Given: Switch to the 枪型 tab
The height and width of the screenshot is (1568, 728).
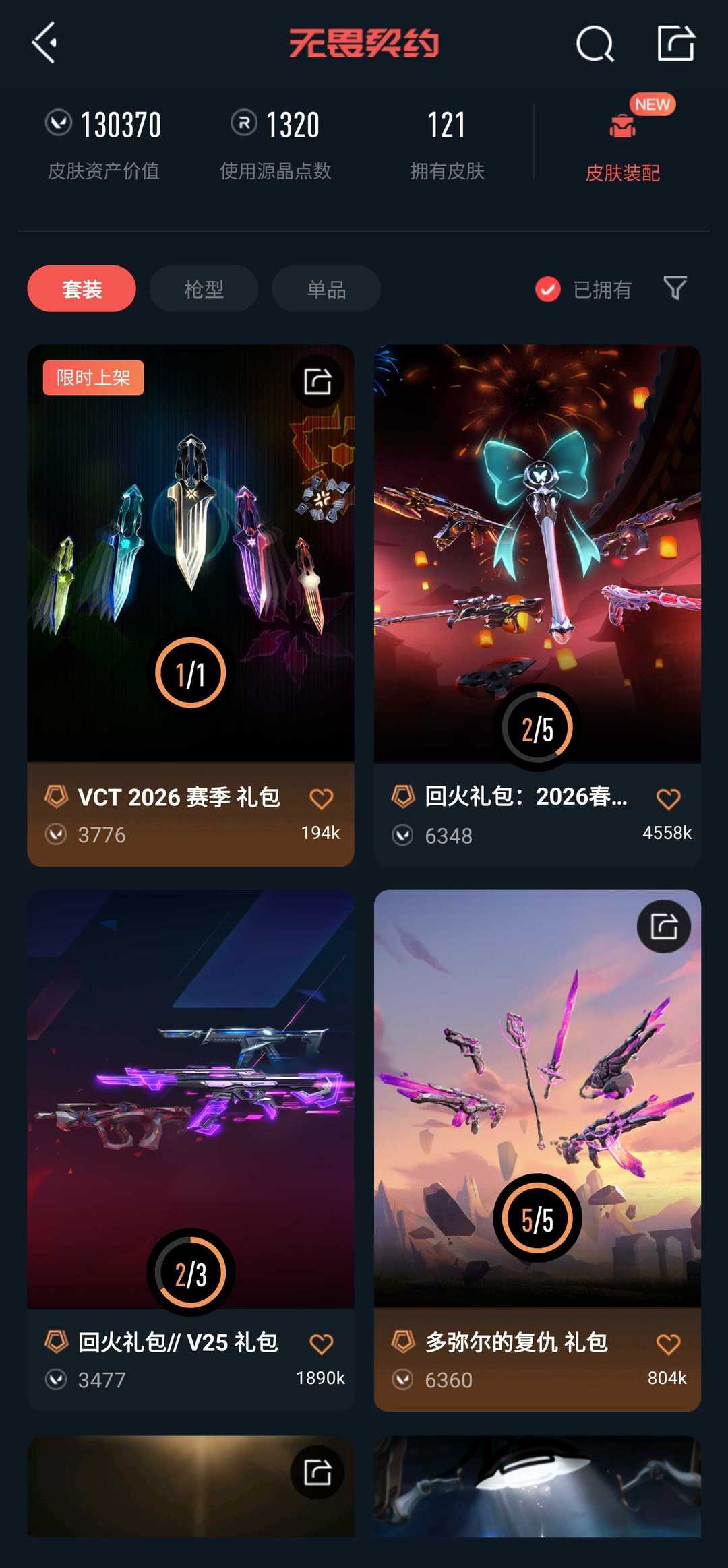Looking at the screenshot, I should 204,288.
